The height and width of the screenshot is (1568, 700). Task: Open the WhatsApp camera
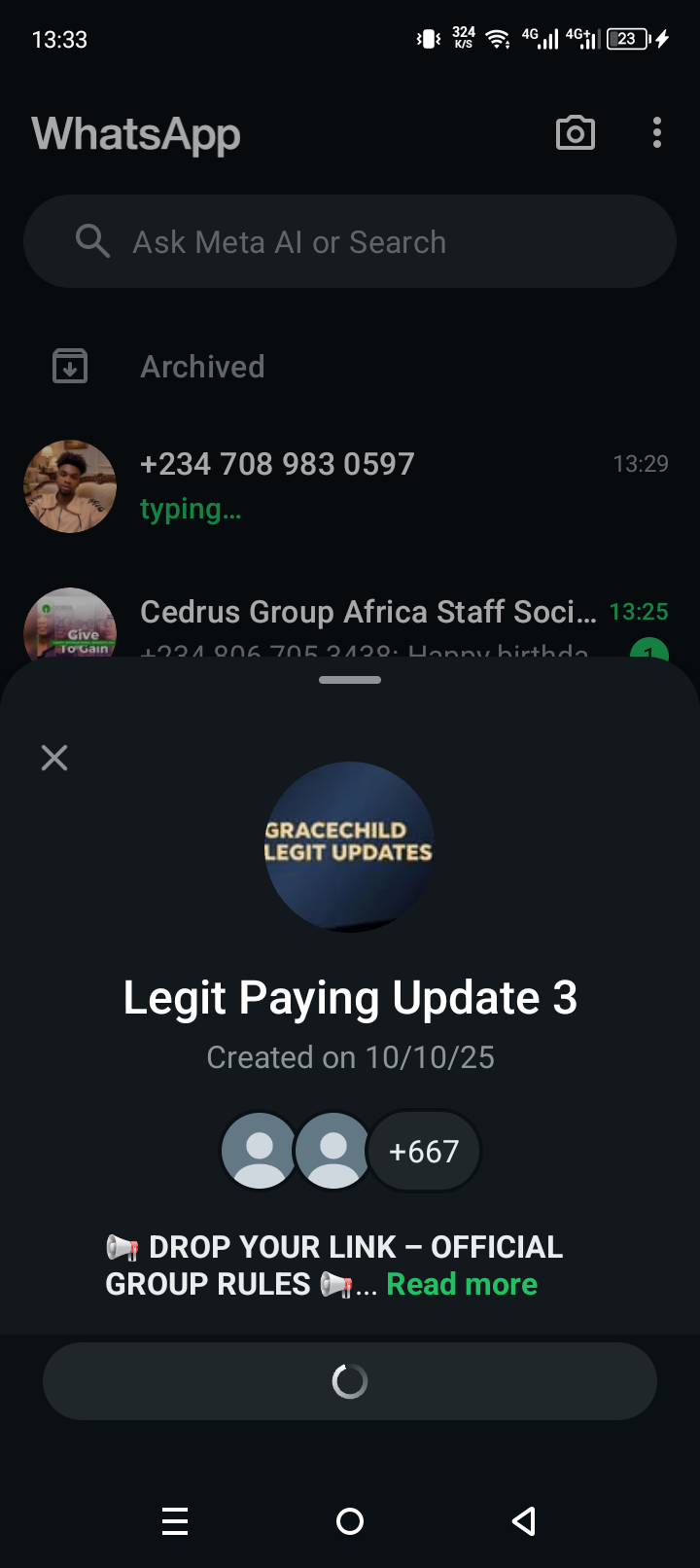point(575,133)
